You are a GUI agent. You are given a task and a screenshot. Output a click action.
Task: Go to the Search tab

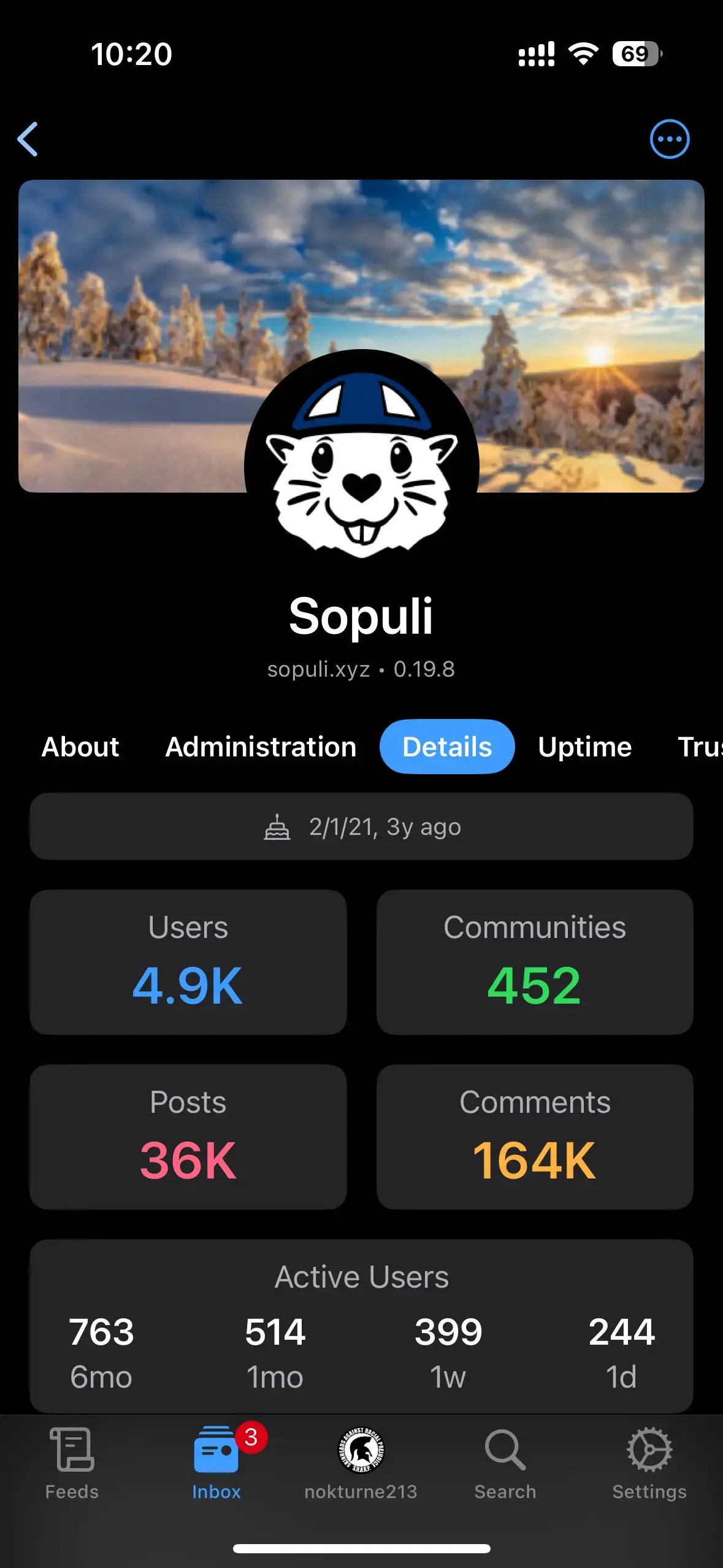click(505, 1463)
